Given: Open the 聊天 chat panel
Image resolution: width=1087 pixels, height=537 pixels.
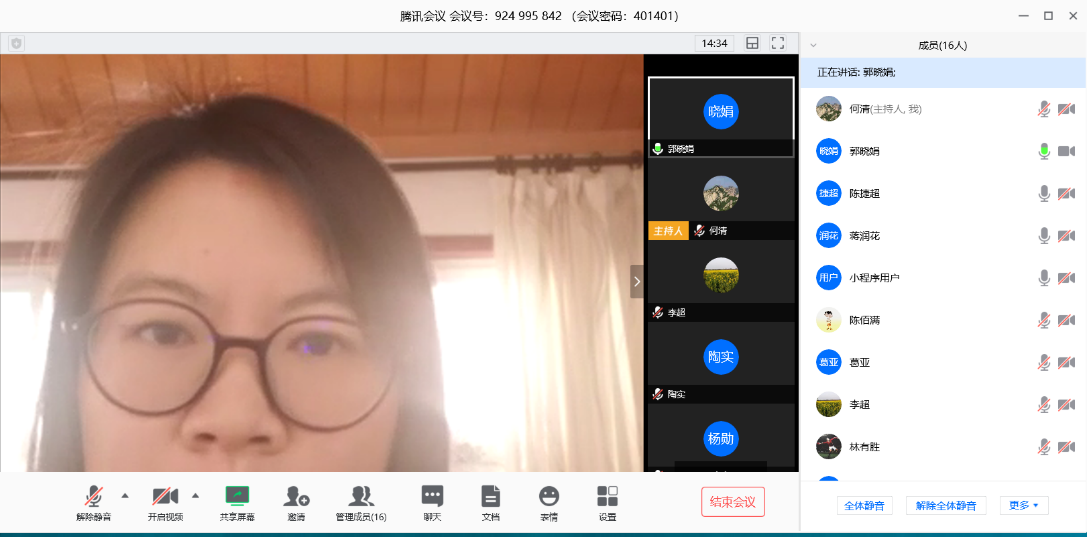Looking at the screenshot, I should pos(432,500).
